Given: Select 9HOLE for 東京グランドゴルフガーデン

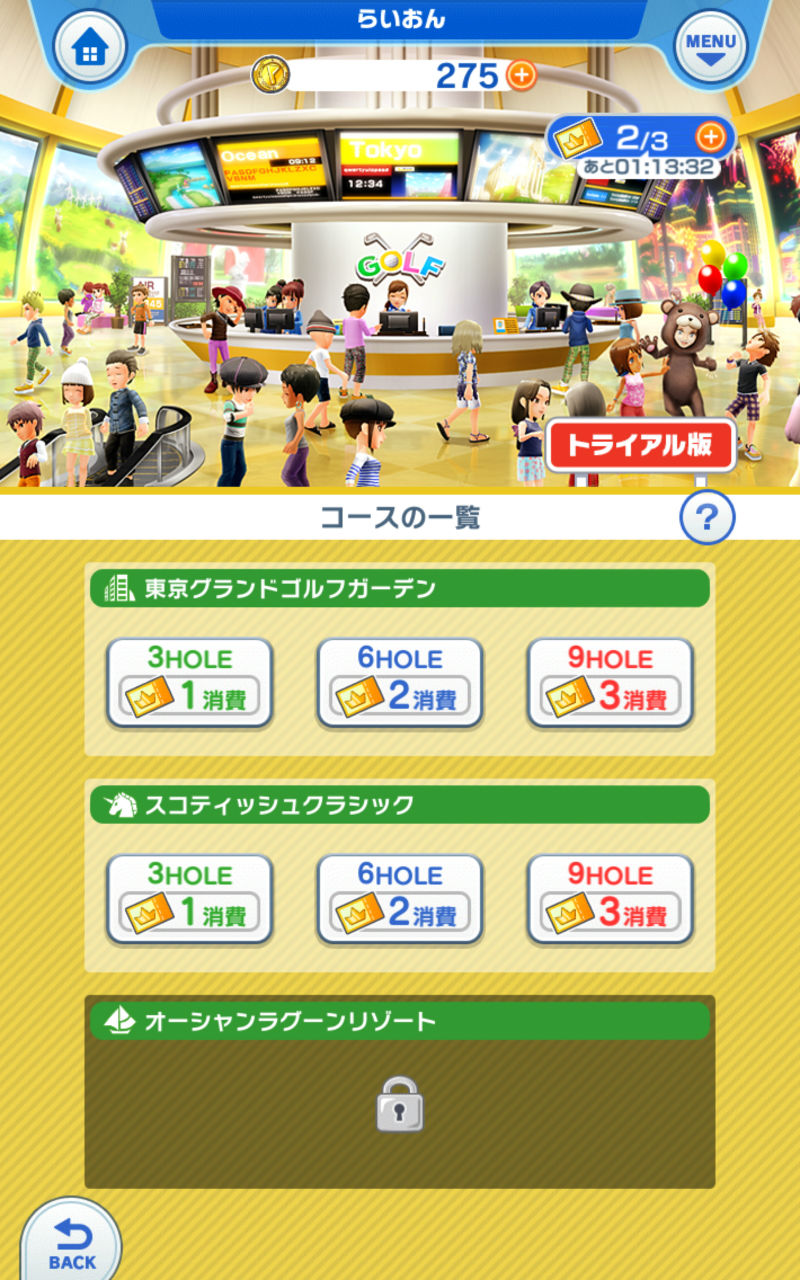Looking at the screenshot, I should (x=610, y=683).
